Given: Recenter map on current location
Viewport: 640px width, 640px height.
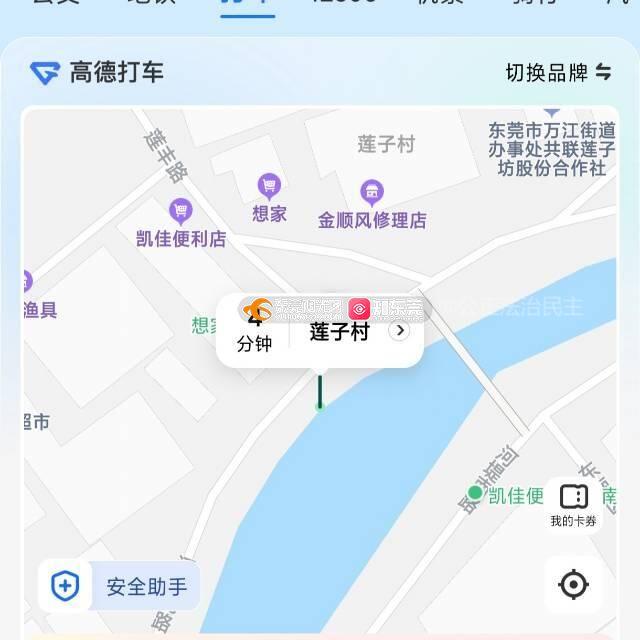Looking at the screenshot, I should pos(573,584).
